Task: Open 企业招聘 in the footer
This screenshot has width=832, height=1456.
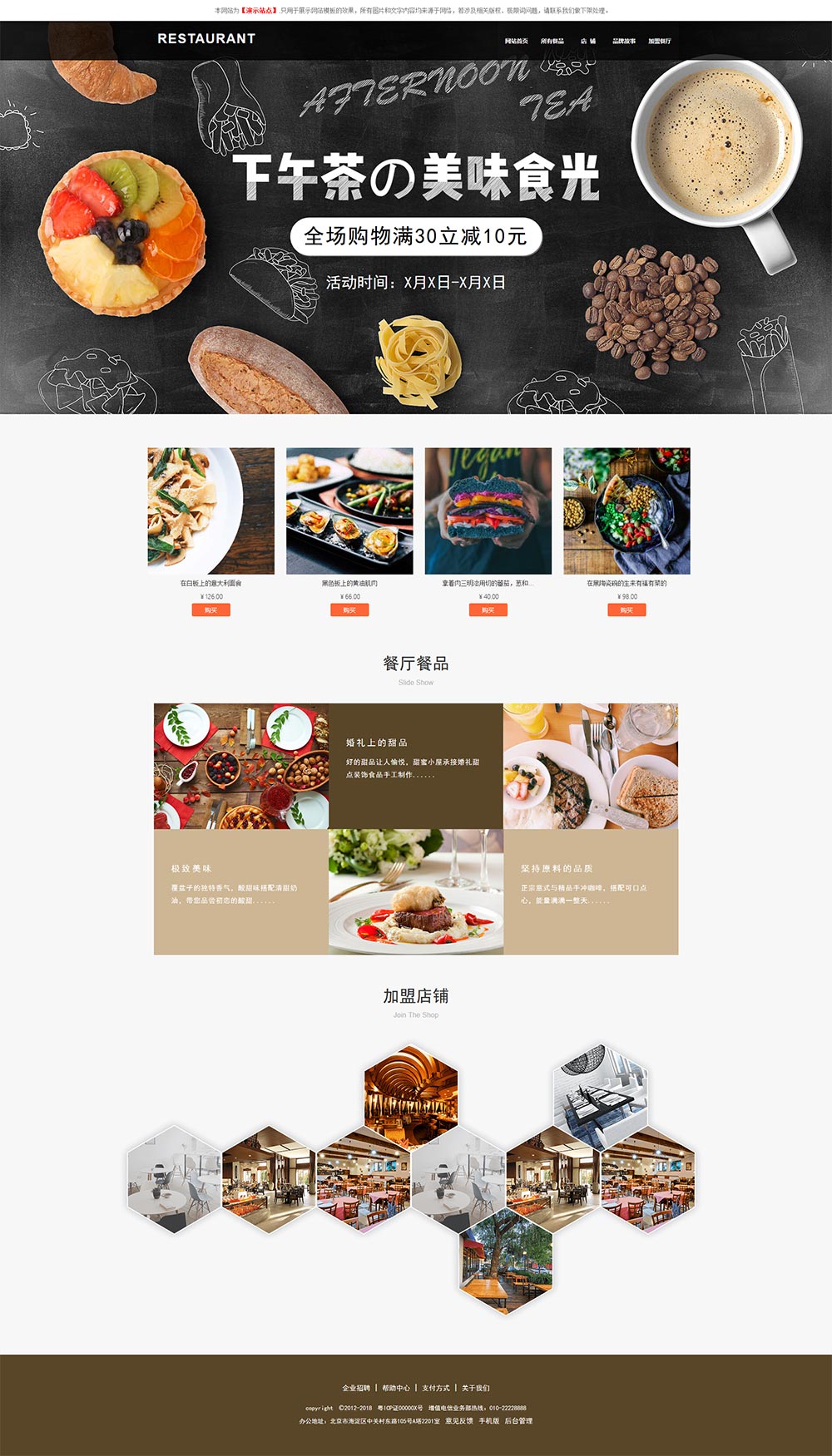Action: click(356, 1388)
